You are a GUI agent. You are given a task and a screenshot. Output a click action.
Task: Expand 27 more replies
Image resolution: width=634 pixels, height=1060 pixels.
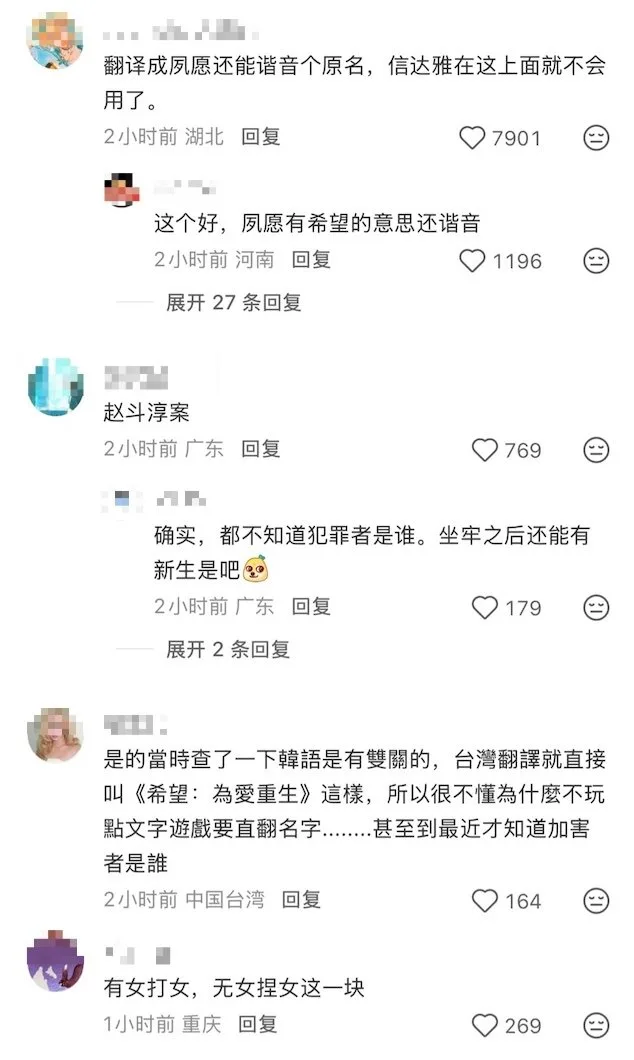click(233, 302)
